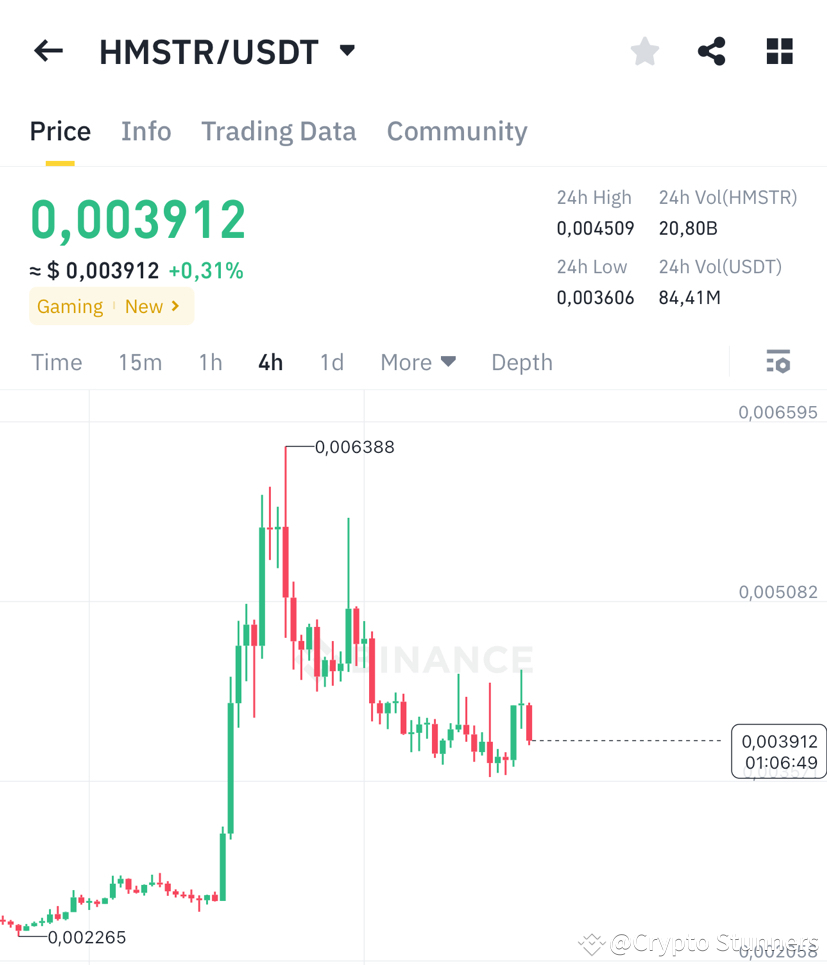The width and height of the screenshot is (827, 965).
Task: Open chart indicator settings icon beside Depth
Action: click(x=778, y=361)
